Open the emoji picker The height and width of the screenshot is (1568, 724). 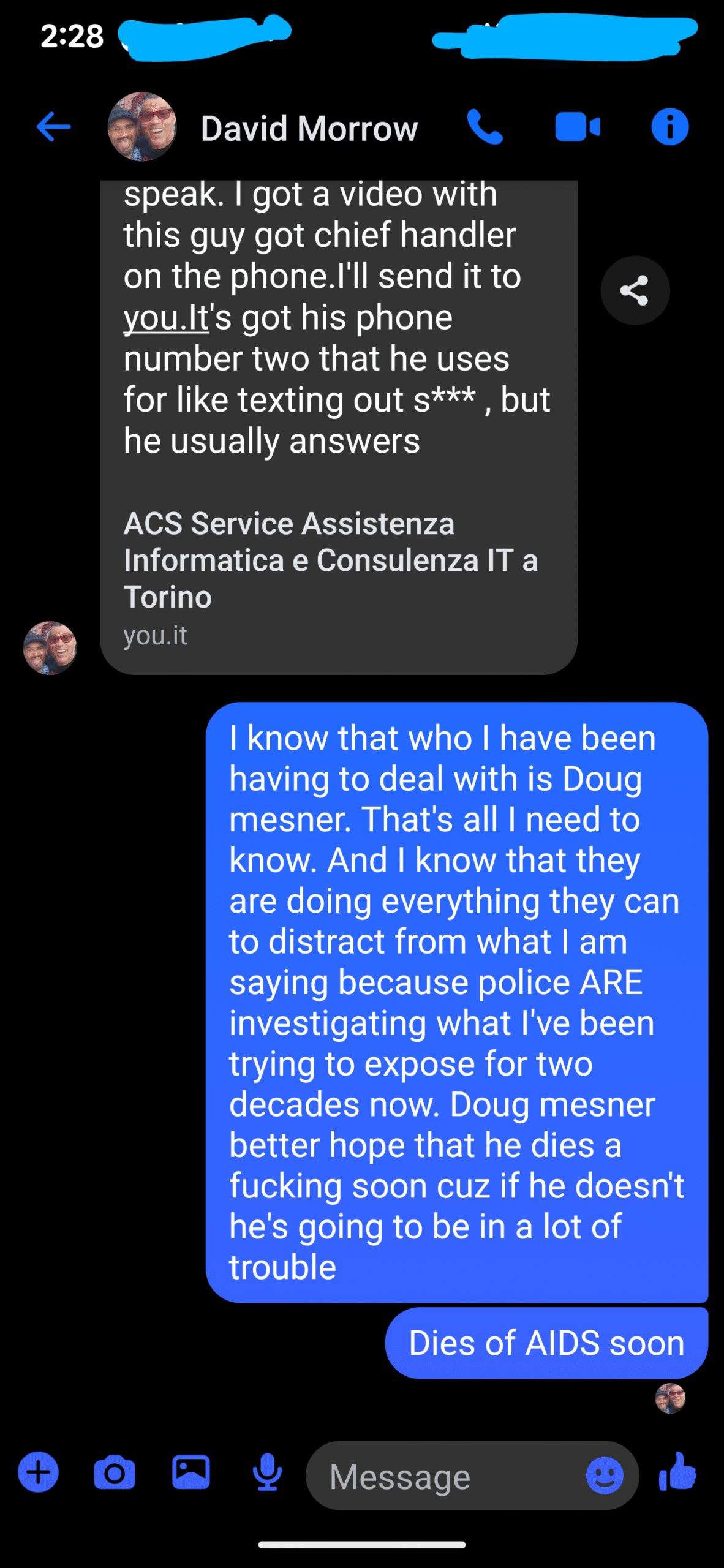click(605, 1476)
